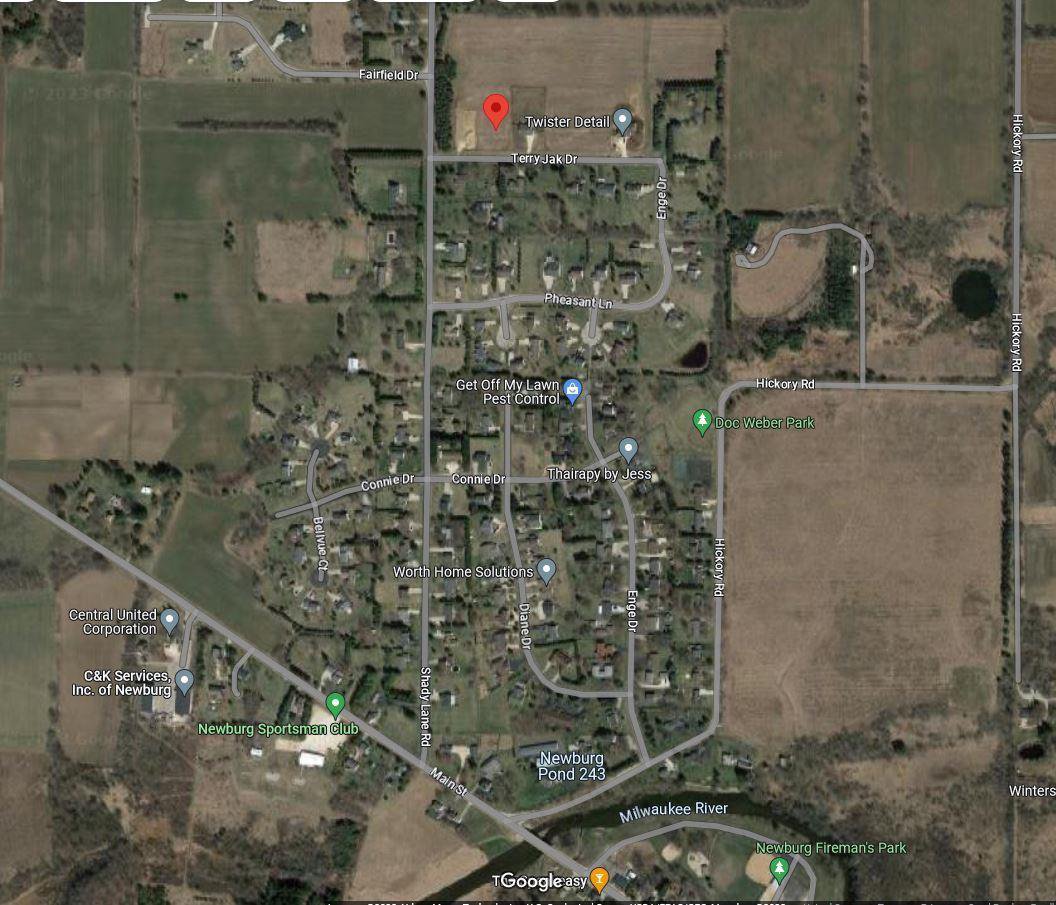Open Get Off My Lawn Pest Control marker
The width and height of the screenshot is (1056, 905).
click(573, 391)
